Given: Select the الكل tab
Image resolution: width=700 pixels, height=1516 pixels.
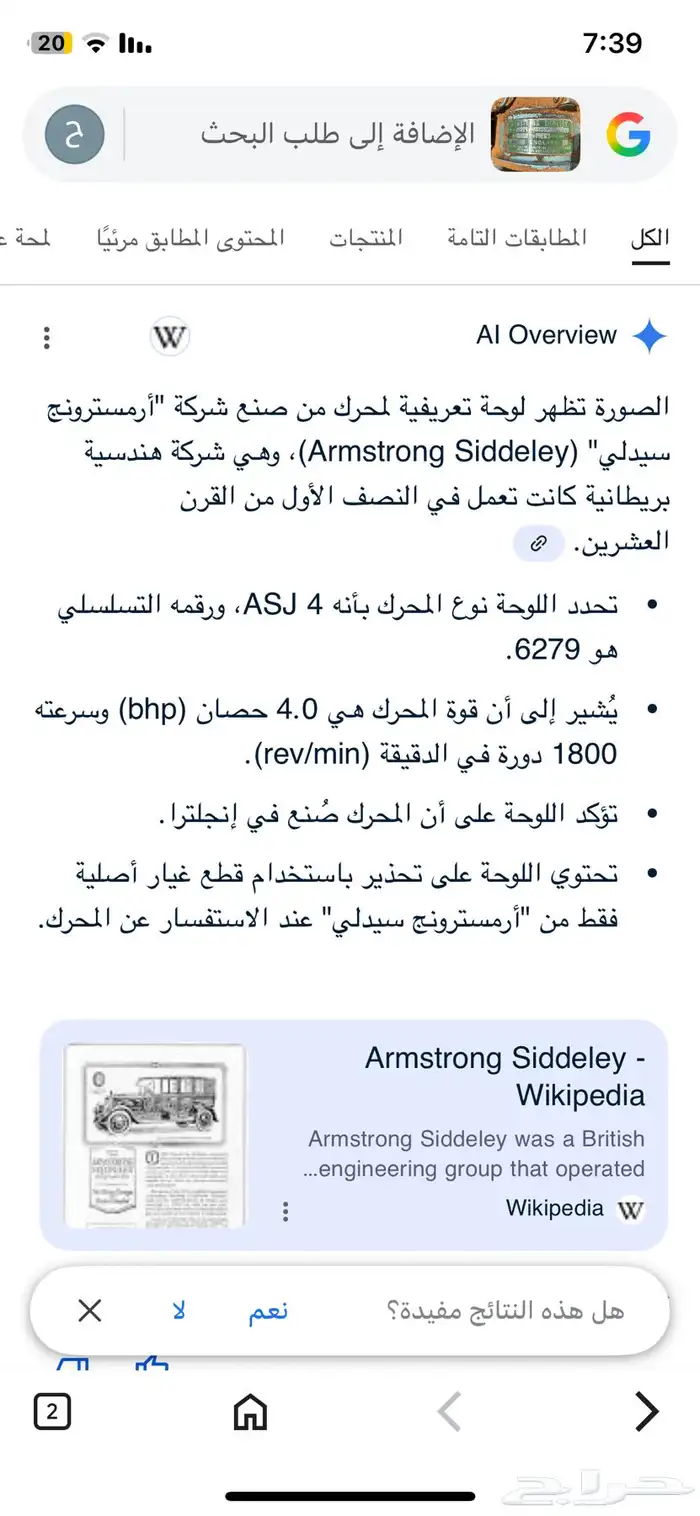Looking at the screenshot, I should pos(649,238).
